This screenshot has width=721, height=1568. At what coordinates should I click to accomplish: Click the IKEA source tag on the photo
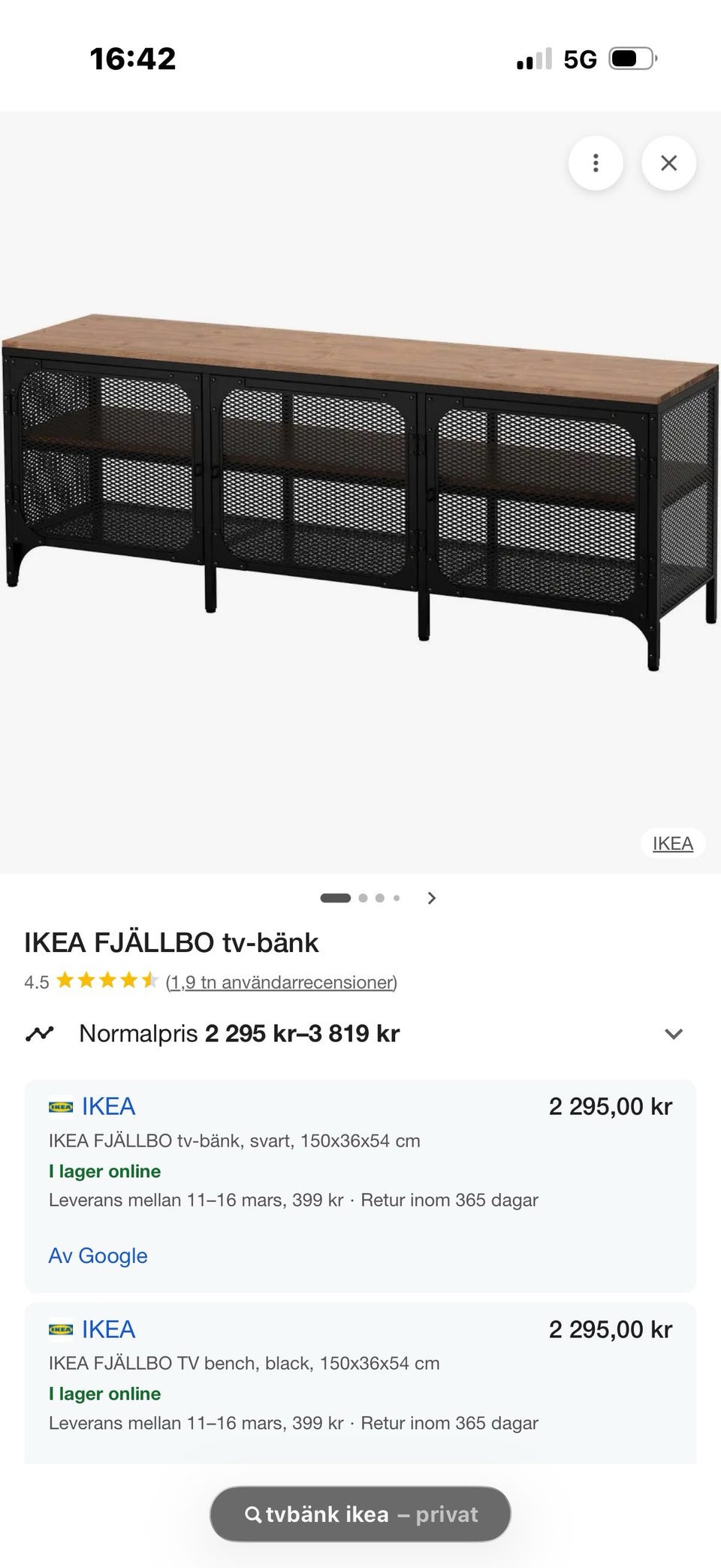point(671,843)
